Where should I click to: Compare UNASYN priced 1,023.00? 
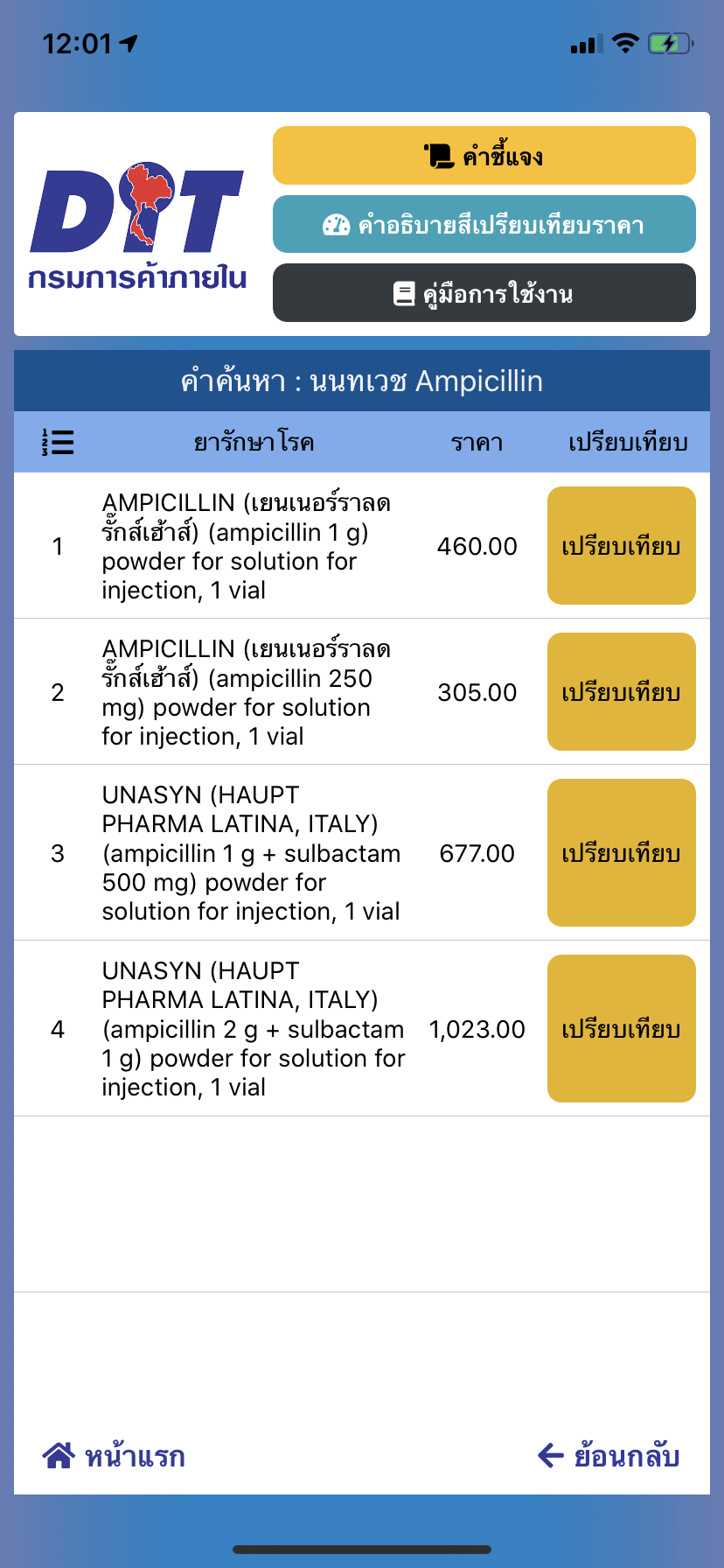point(622,1029)
